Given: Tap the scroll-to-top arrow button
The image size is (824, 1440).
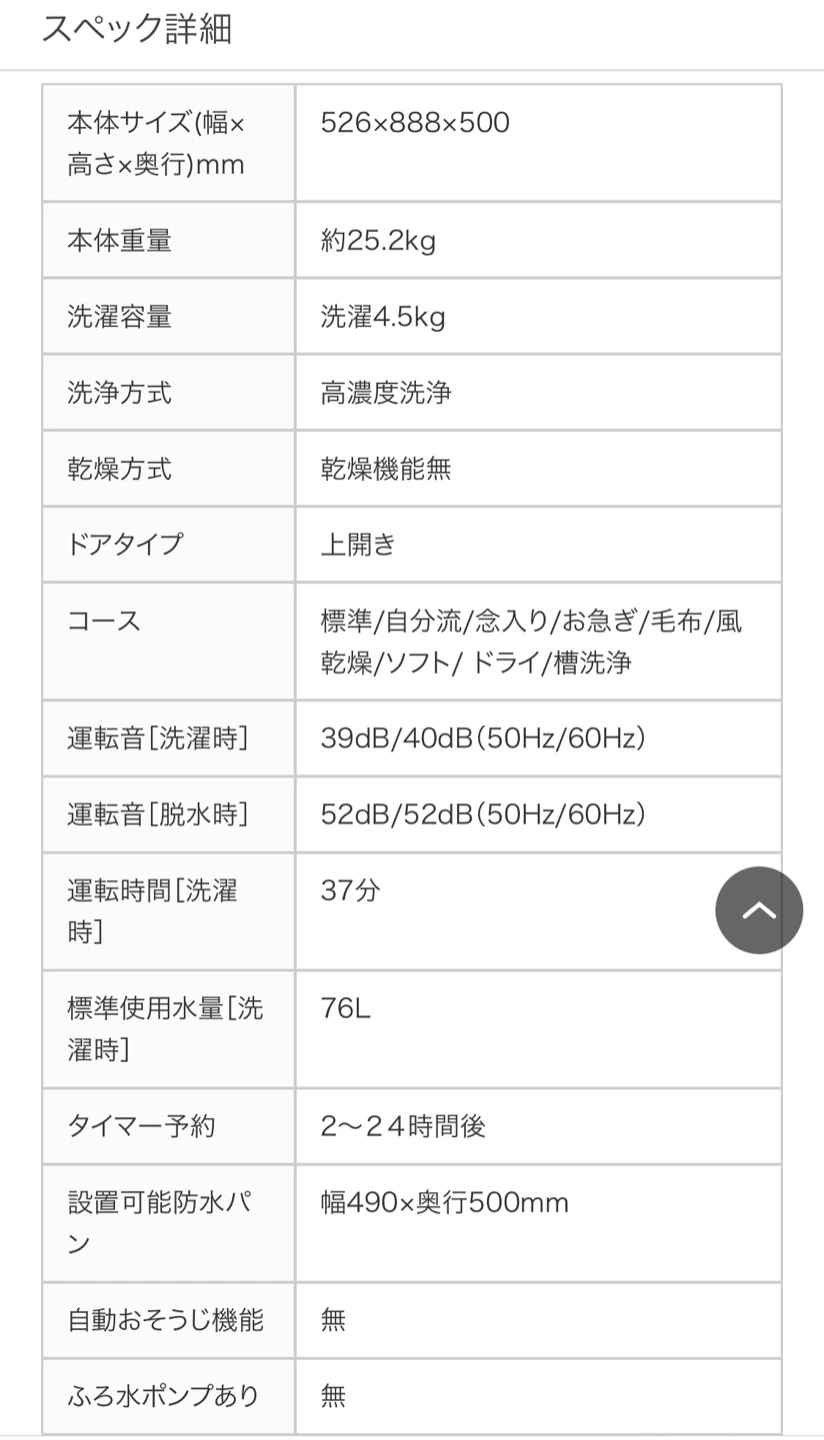Looking at the screenshot, I should [x=759, y=910].
